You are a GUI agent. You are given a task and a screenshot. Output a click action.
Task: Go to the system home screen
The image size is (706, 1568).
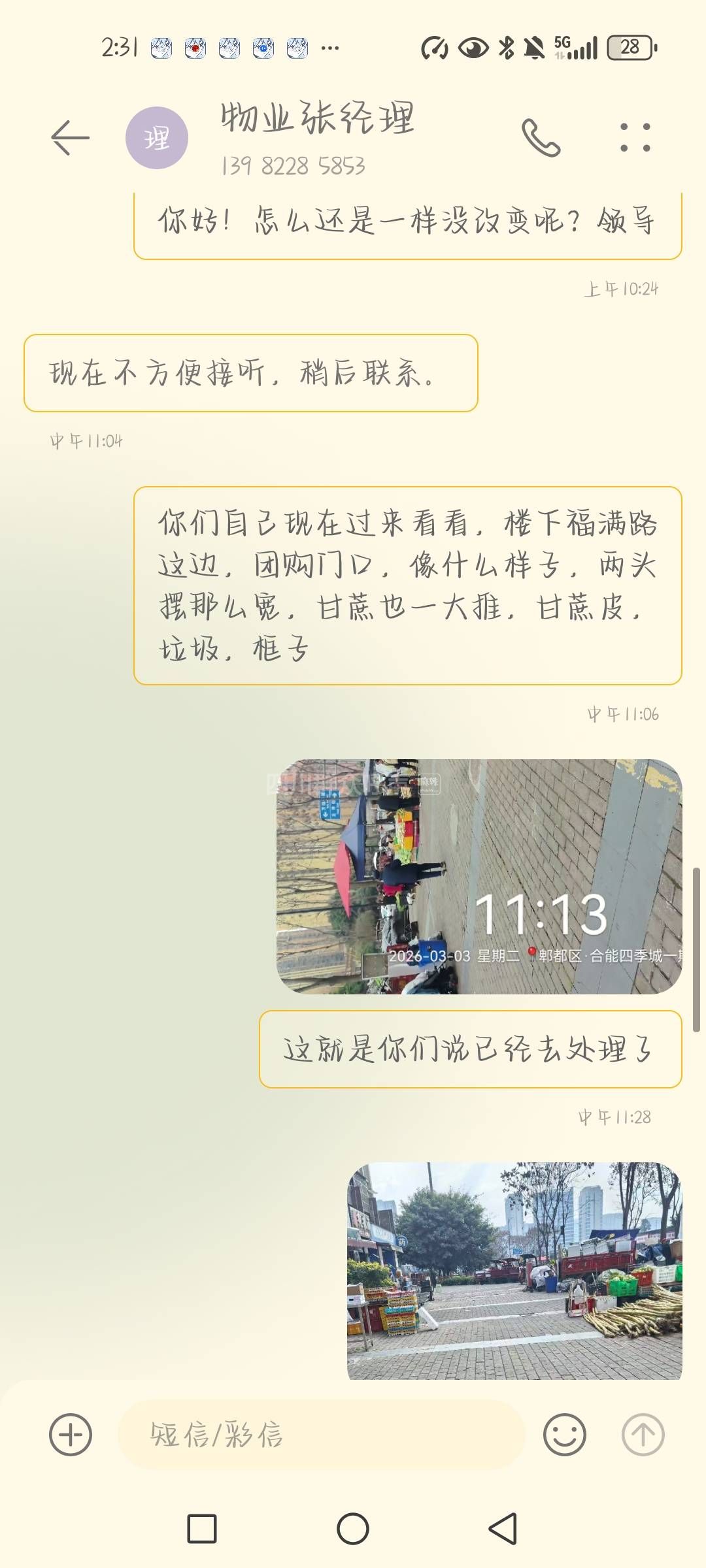tap(353, 1529)
